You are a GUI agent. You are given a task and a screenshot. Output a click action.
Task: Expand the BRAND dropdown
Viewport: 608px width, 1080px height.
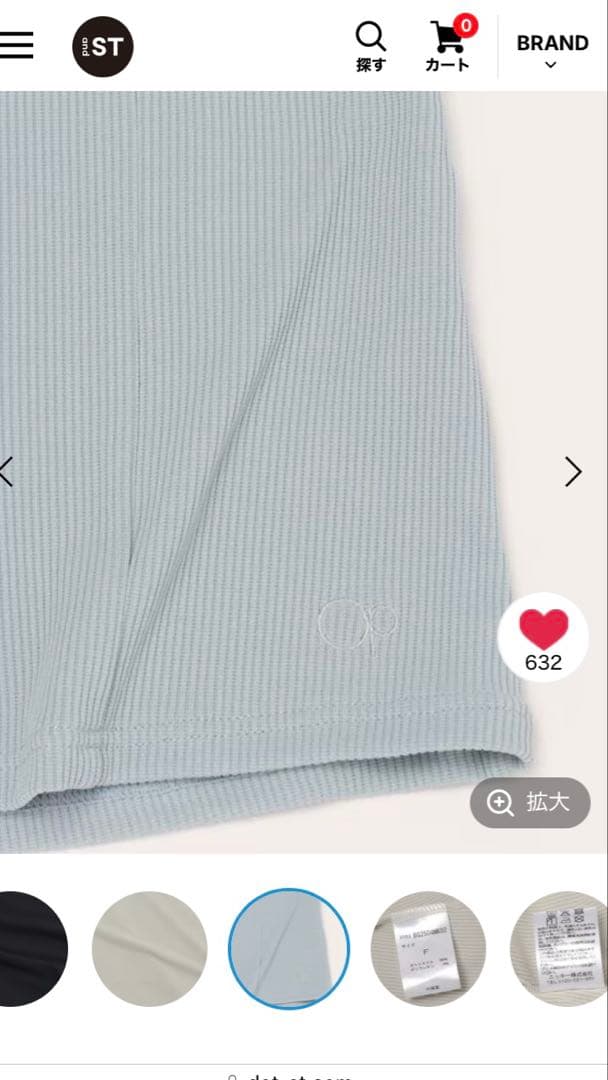[x=552, y=52]
